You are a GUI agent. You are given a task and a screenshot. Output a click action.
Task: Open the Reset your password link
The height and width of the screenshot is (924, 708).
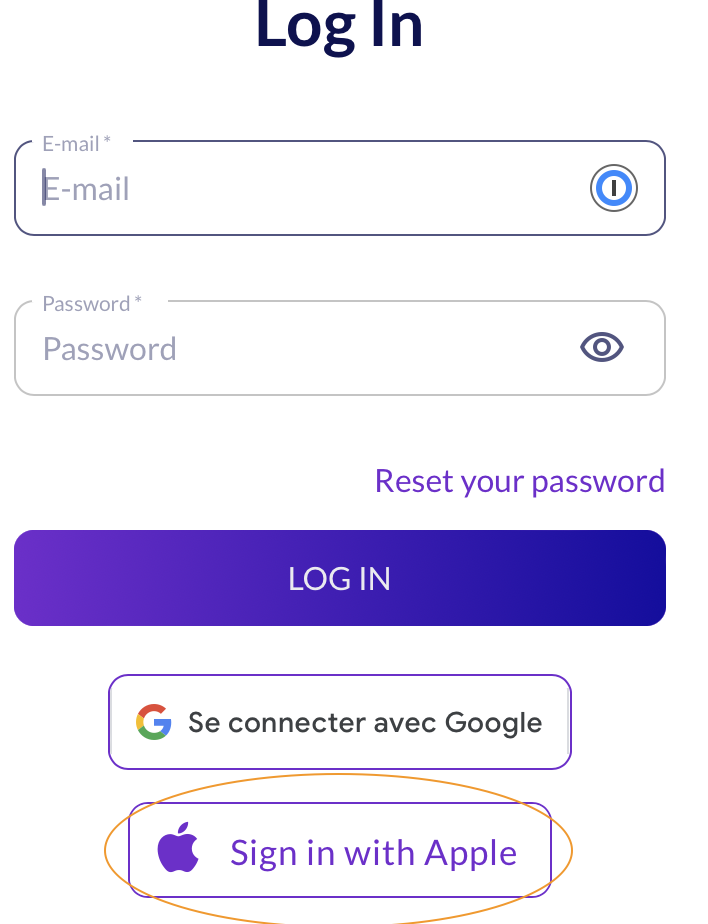pyautogui.click(x=519, y=481)
